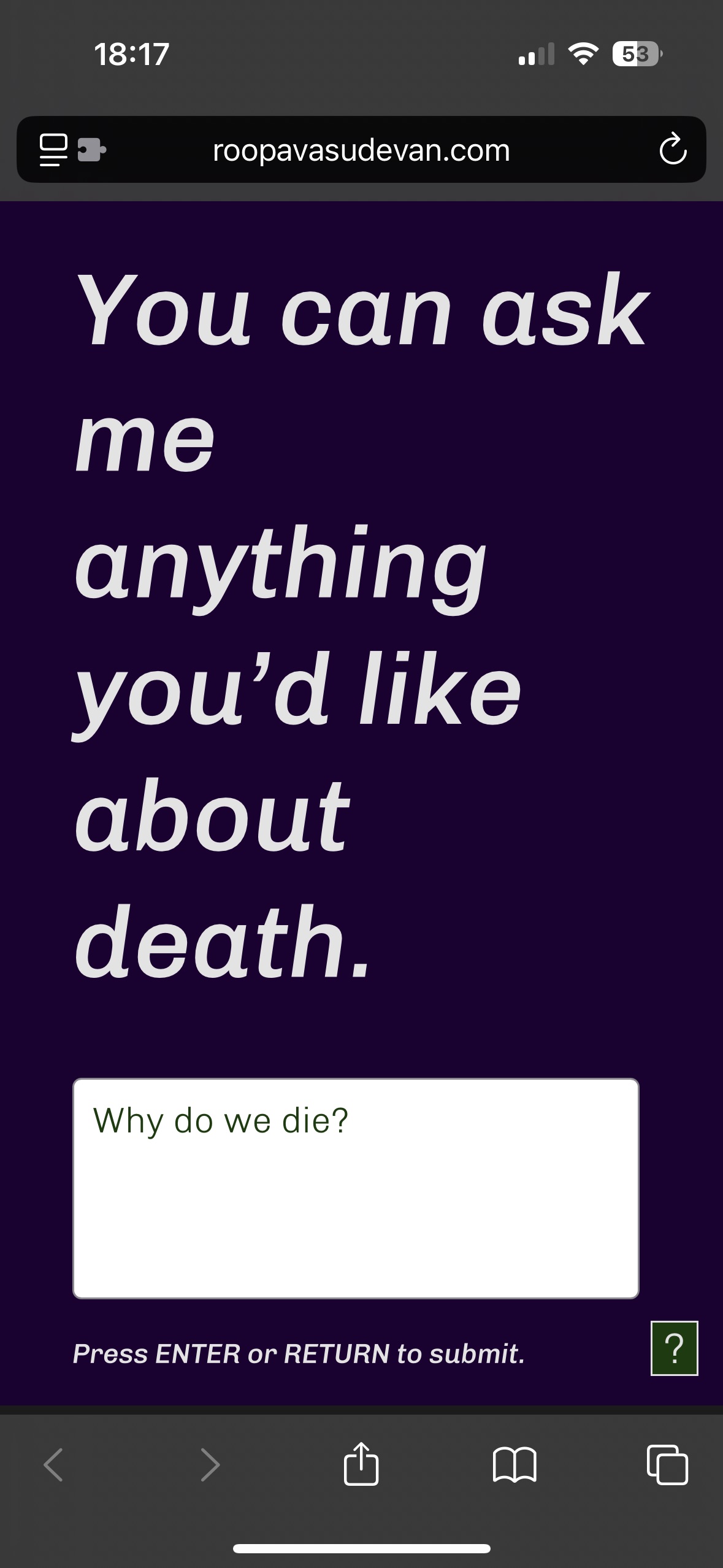723x1568 pixels.
Task: Go back to the previous page
Action: (54, 1465)
